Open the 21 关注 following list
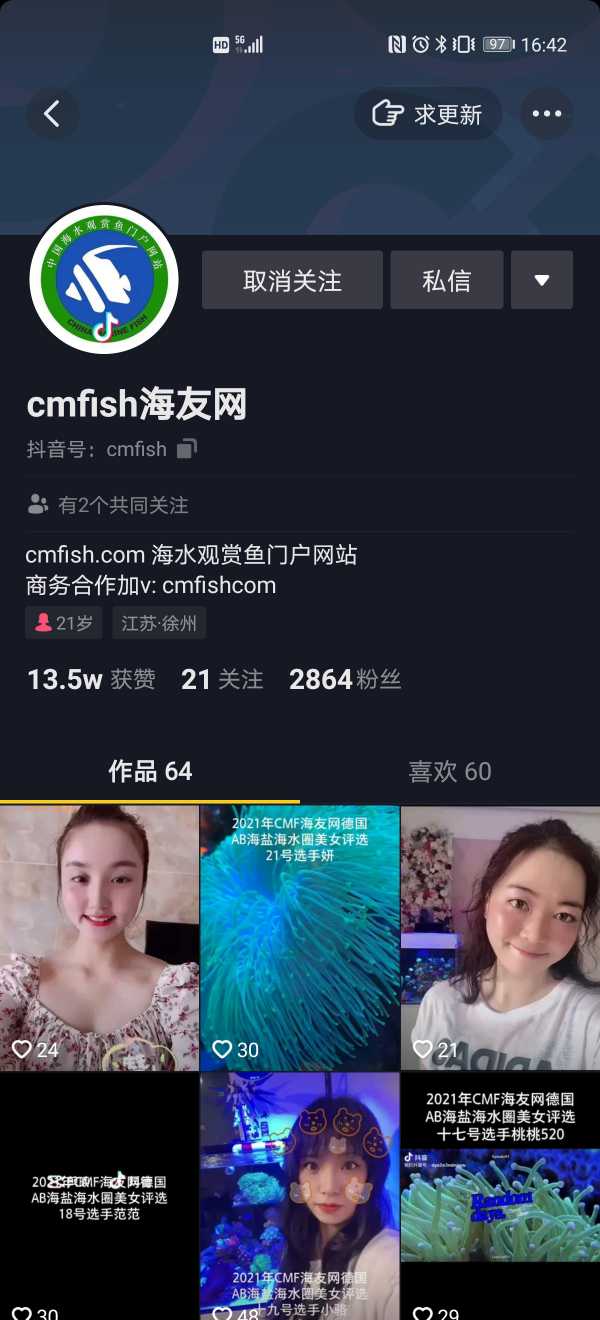This screenshot has width=600, height=1320. pyautogui.click(x=222, y=680)
